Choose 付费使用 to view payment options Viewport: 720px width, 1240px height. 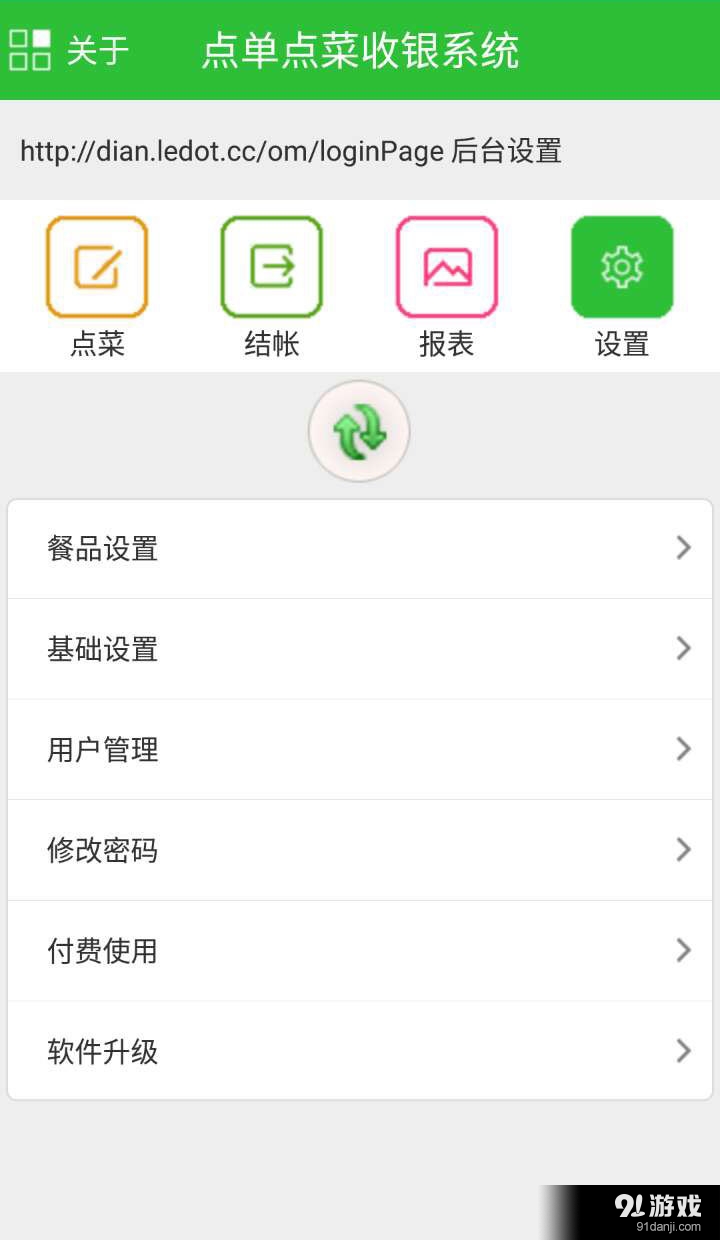pyautogui.click(x=360, y=951)
